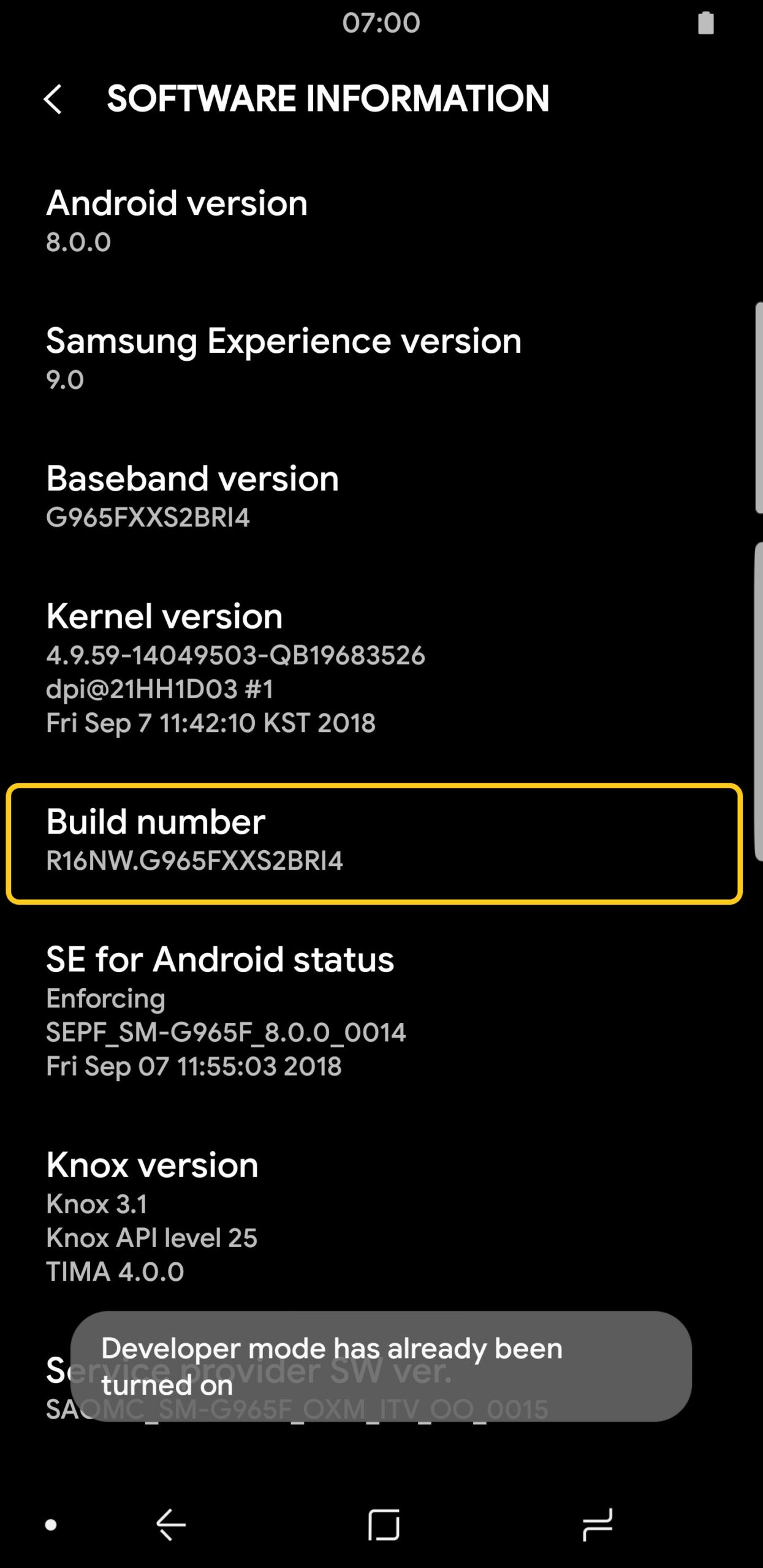Tap the Android version entry
This screenshot has width=763, height=1568.
coord(374,221)
